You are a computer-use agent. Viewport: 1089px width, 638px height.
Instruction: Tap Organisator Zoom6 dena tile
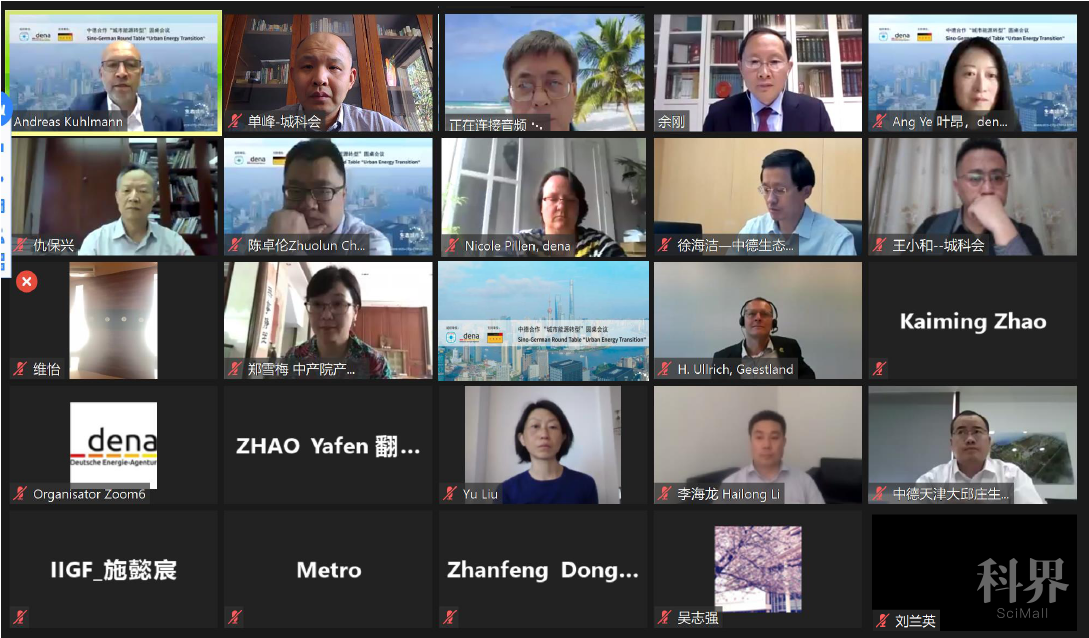(x=113, y=444)
